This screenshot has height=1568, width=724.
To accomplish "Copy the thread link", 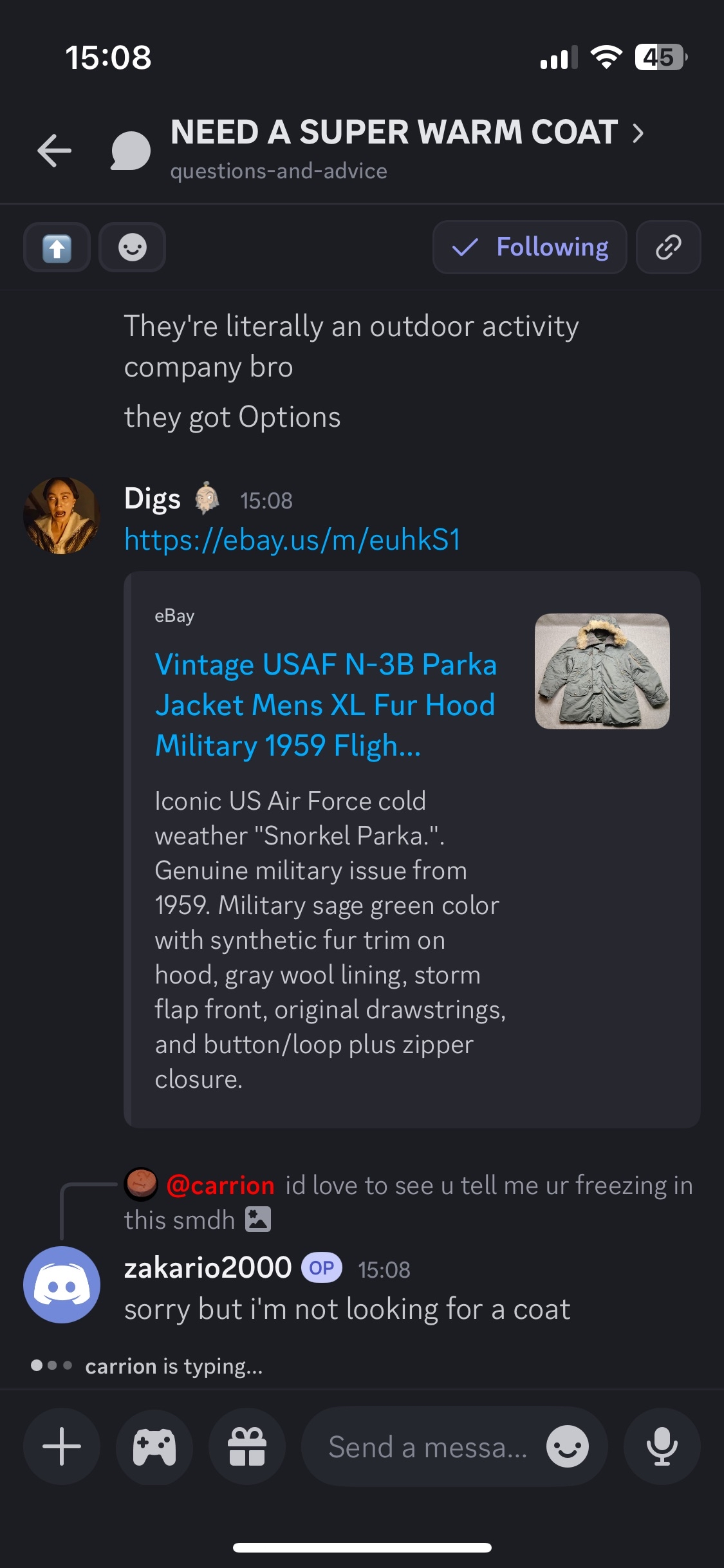I will [668, 248].
